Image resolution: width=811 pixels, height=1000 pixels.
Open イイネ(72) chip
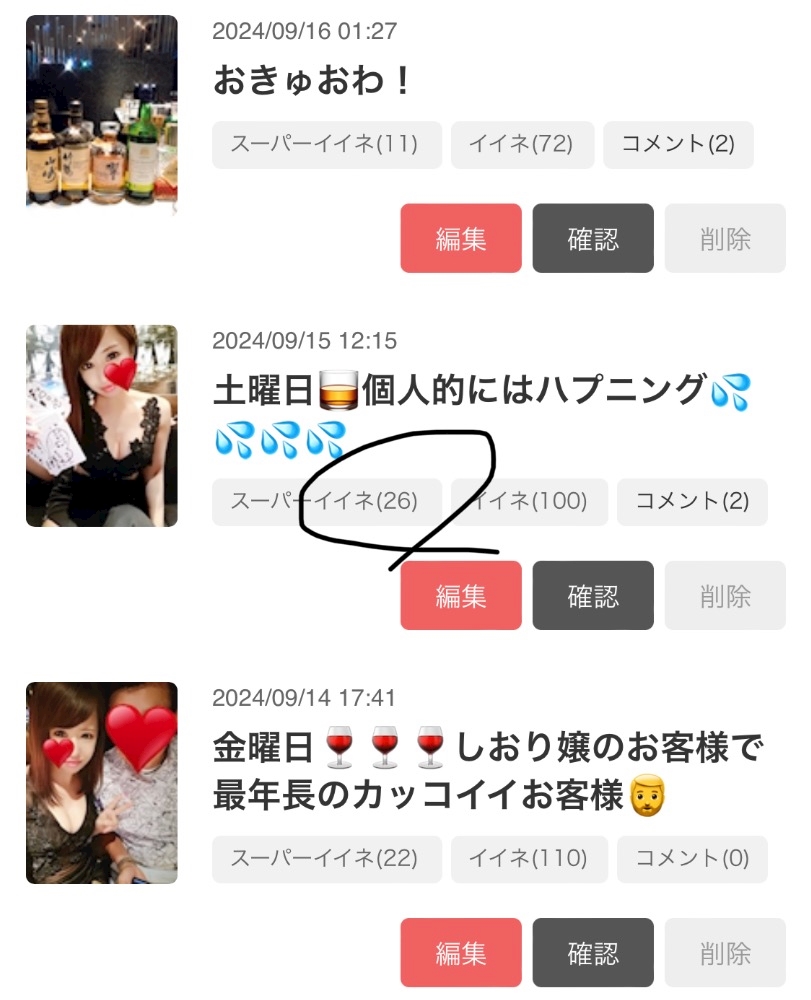click(x=523, y=145)
